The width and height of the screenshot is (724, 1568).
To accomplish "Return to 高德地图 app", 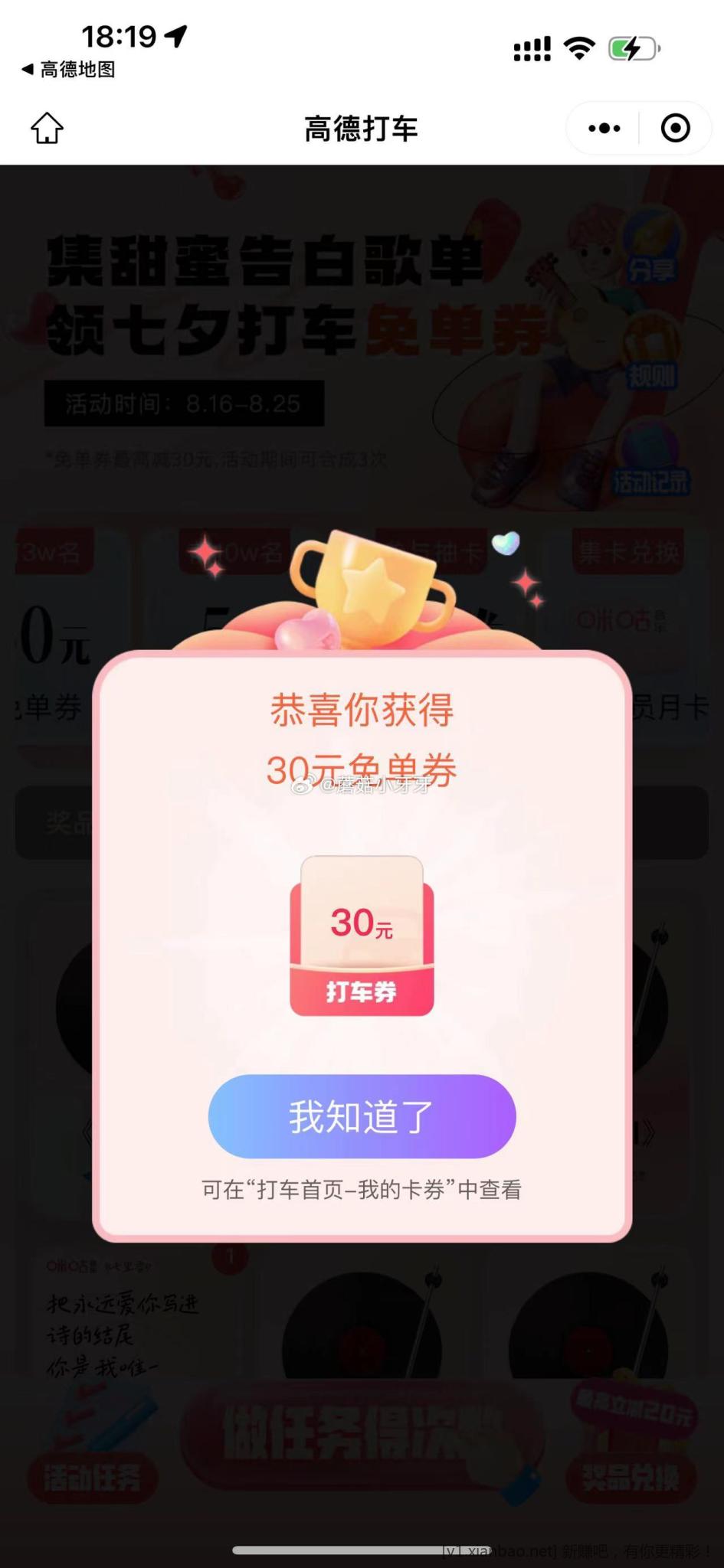I will (x=68, y=70).
